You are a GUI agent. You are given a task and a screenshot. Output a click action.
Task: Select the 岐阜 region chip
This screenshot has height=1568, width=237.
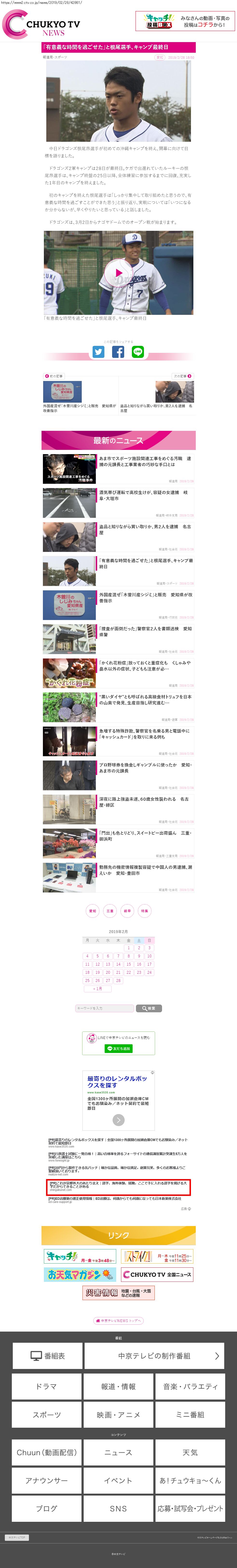[x=127, y=911]
